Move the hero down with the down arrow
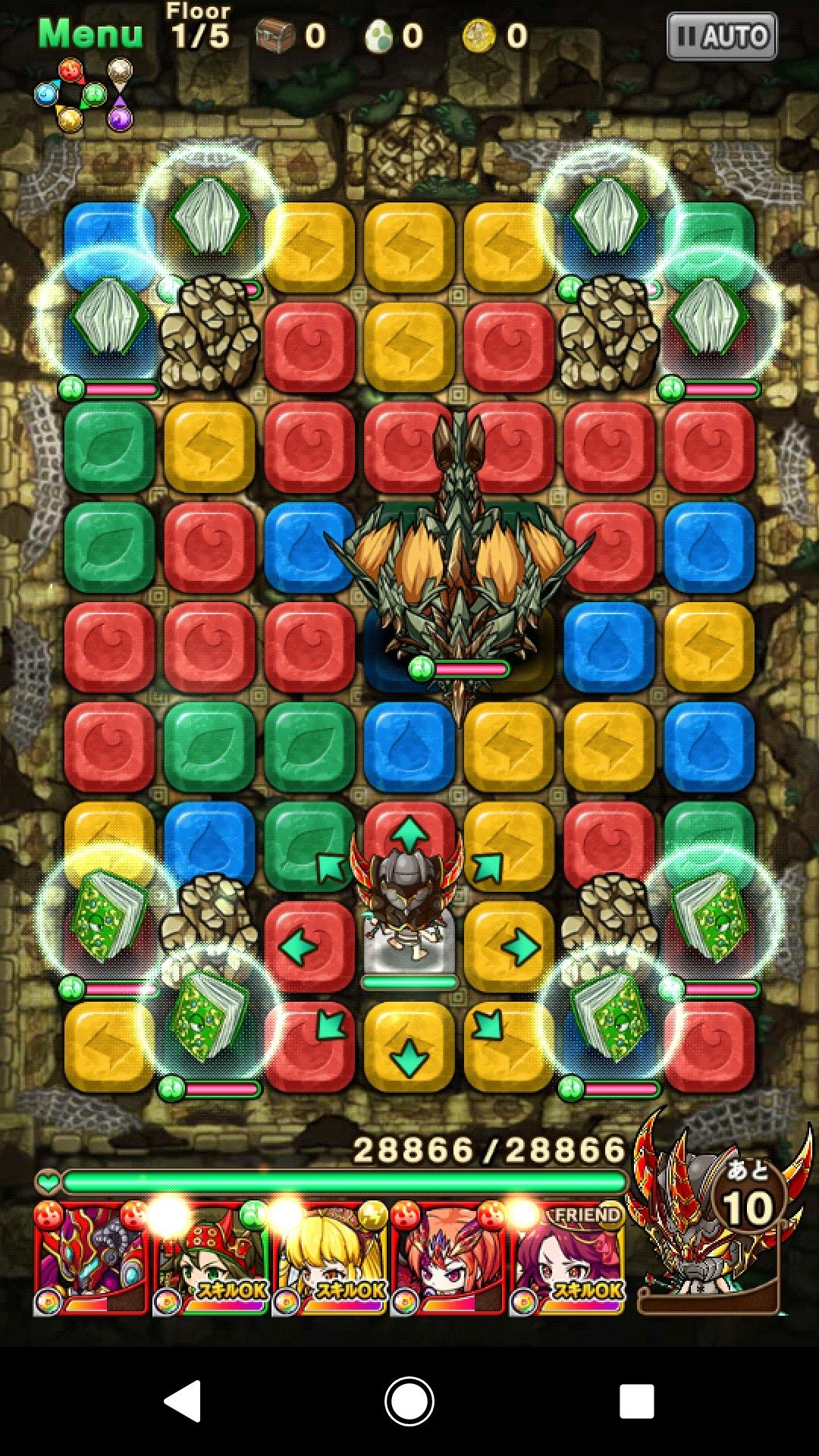 [x=409, y=1056]
